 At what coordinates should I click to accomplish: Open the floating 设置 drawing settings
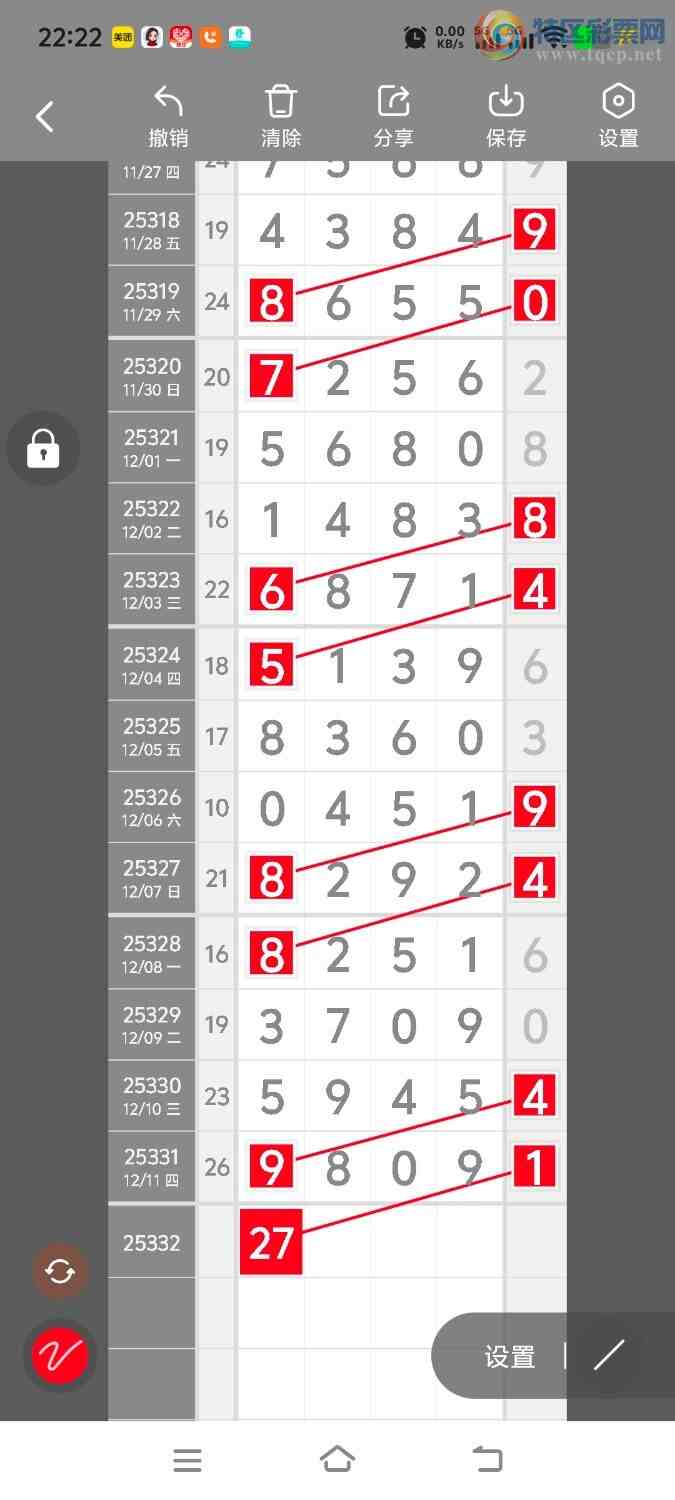(509, 1356)
